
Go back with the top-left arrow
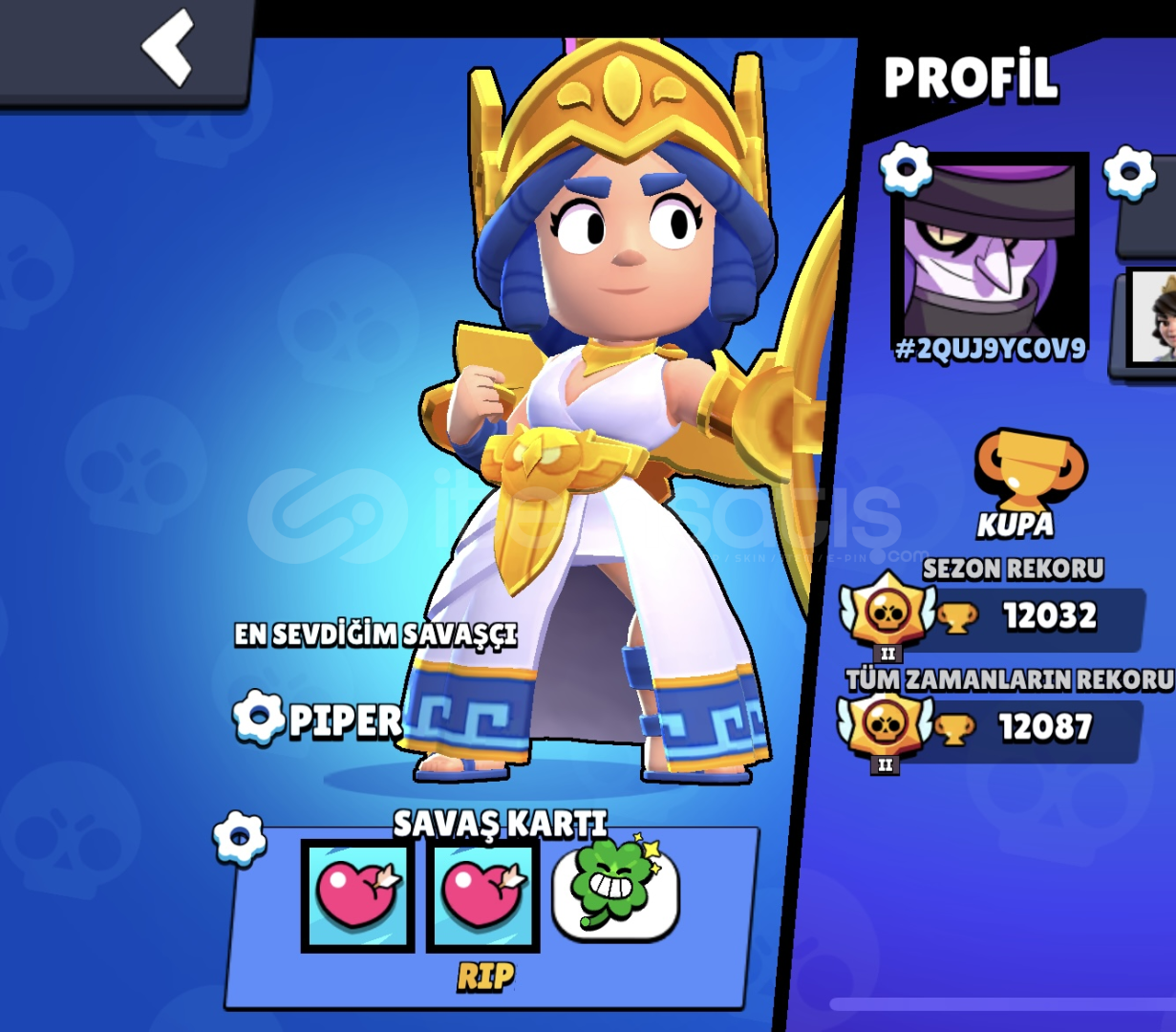168,48
